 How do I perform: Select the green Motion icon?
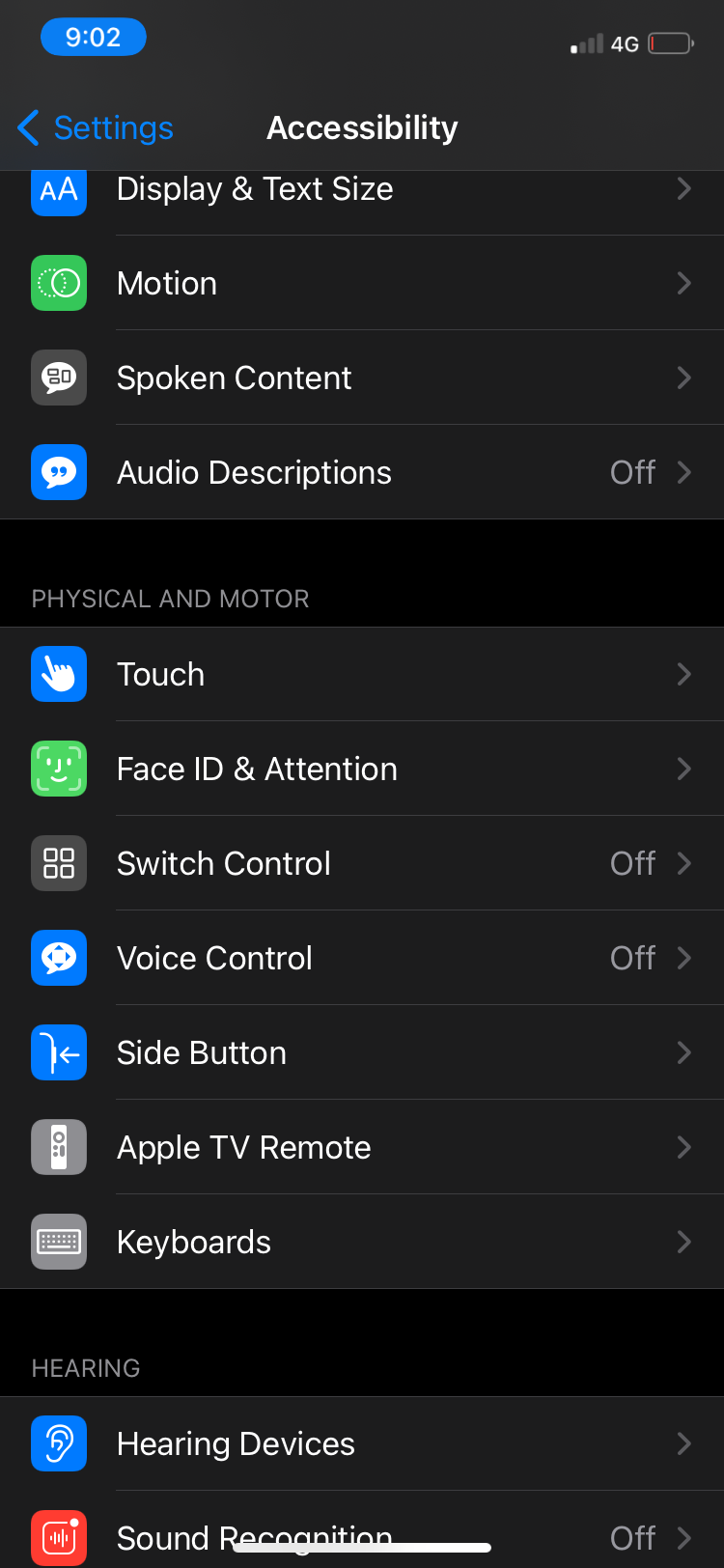58,283
